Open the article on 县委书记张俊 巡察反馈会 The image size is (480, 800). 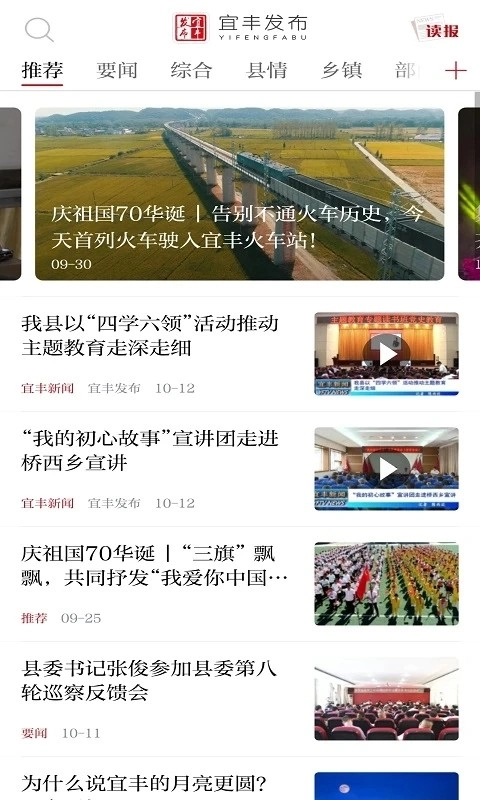pyautogui.click(x=149, y=680)
